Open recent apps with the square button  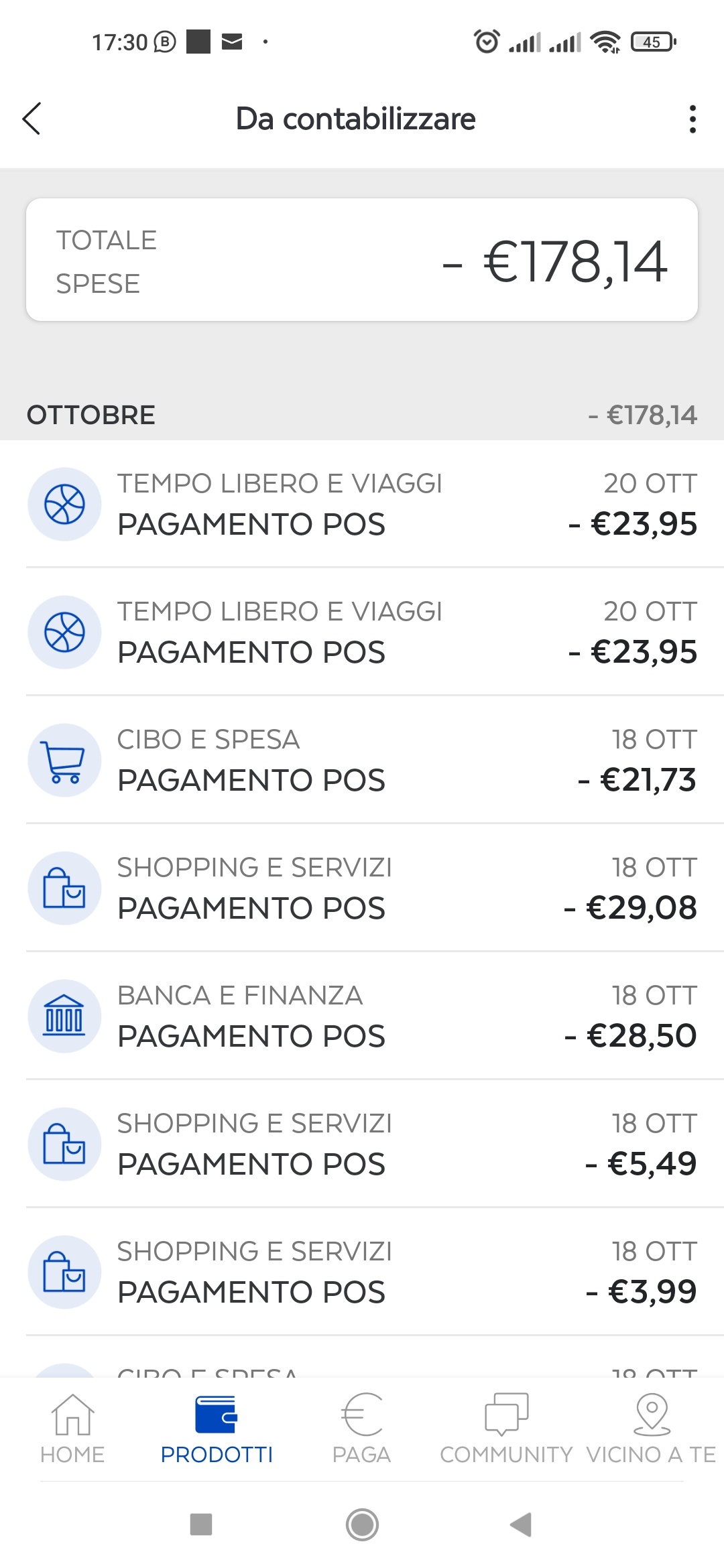(201, 1524)
